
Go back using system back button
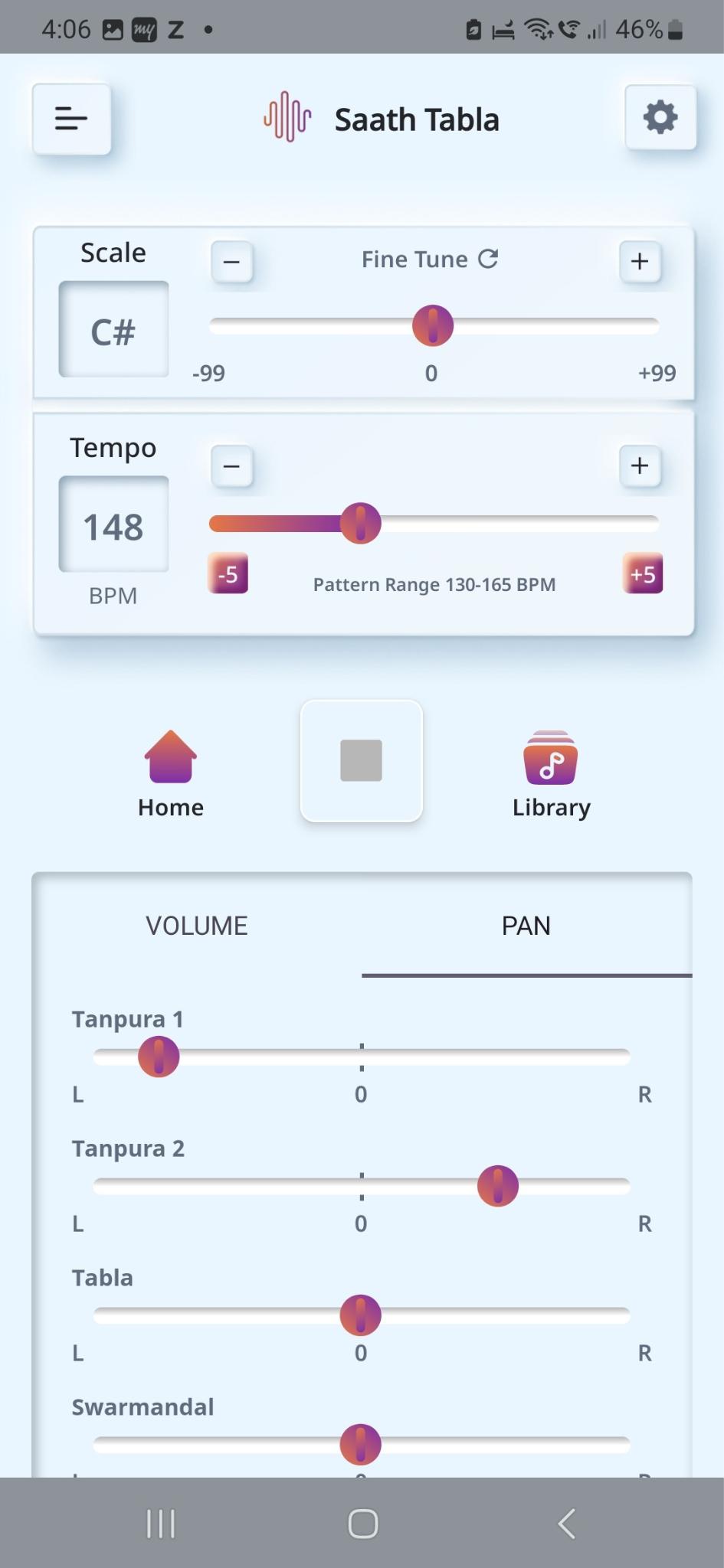click(x=566, y=1524)
